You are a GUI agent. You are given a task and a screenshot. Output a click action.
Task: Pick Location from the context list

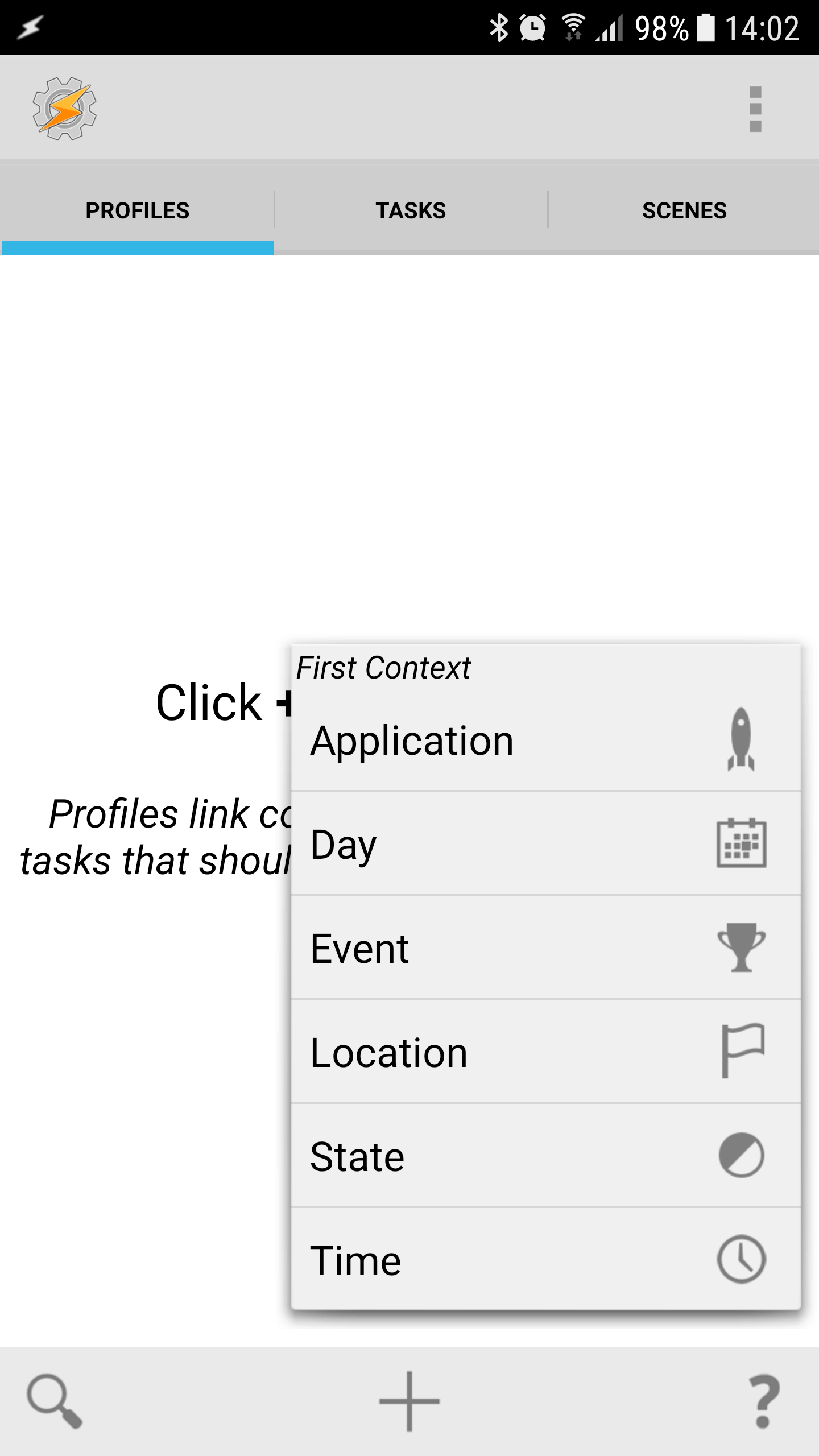tap(546, 1052)
